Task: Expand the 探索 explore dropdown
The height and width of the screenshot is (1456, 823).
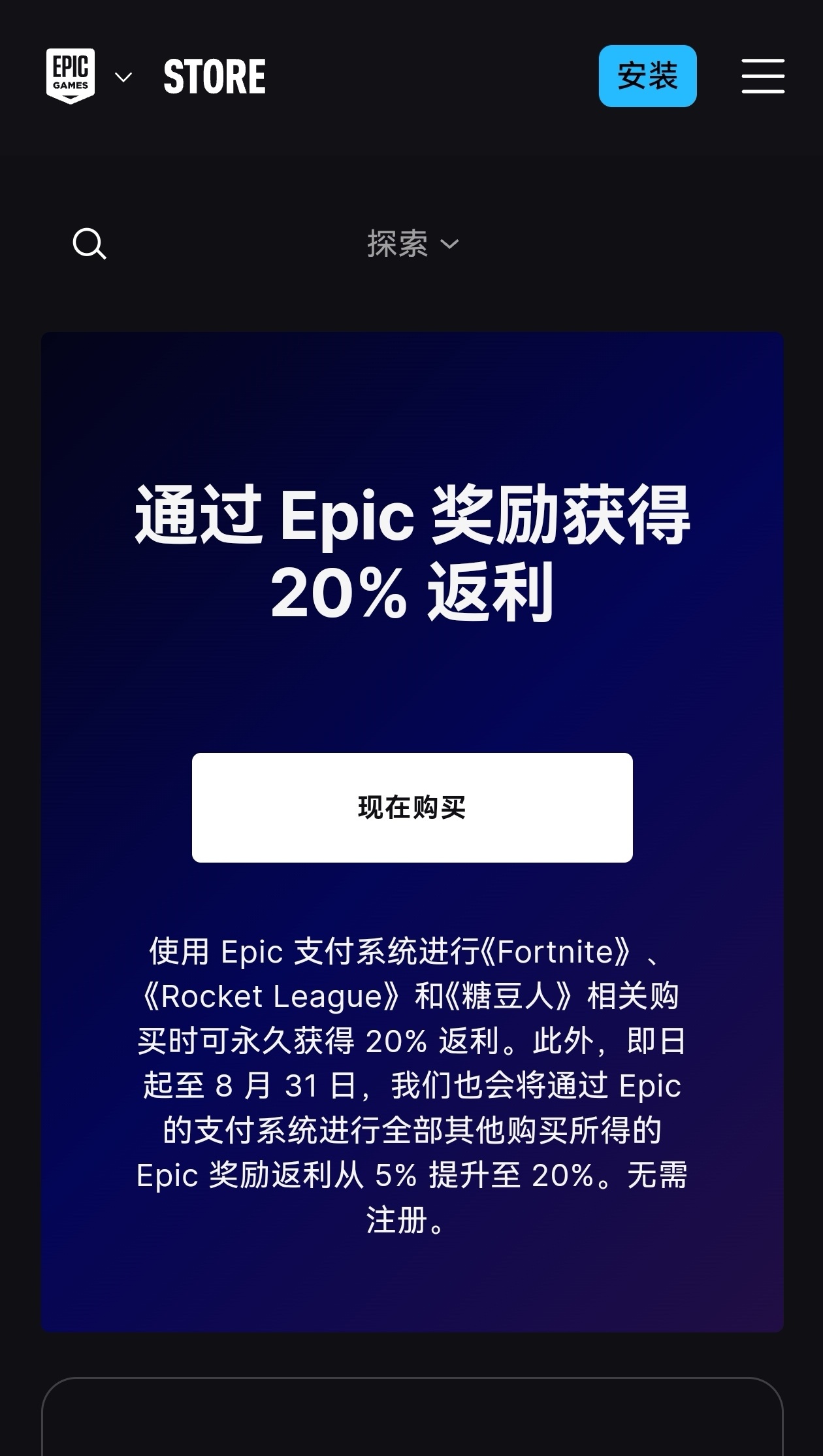Action: coord(412,244)
